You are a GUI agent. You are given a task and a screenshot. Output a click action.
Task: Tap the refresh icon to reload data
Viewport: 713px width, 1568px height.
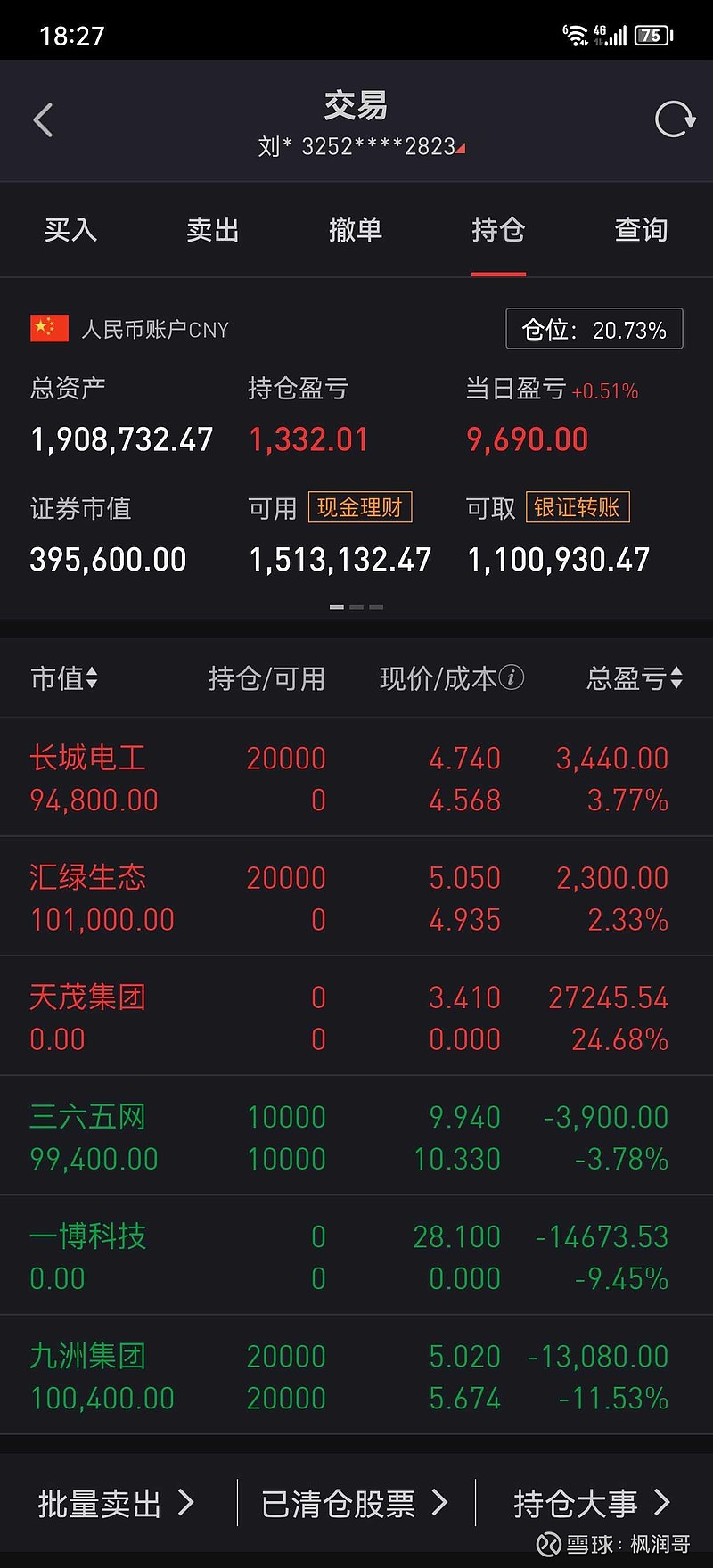tap(675, 119)
